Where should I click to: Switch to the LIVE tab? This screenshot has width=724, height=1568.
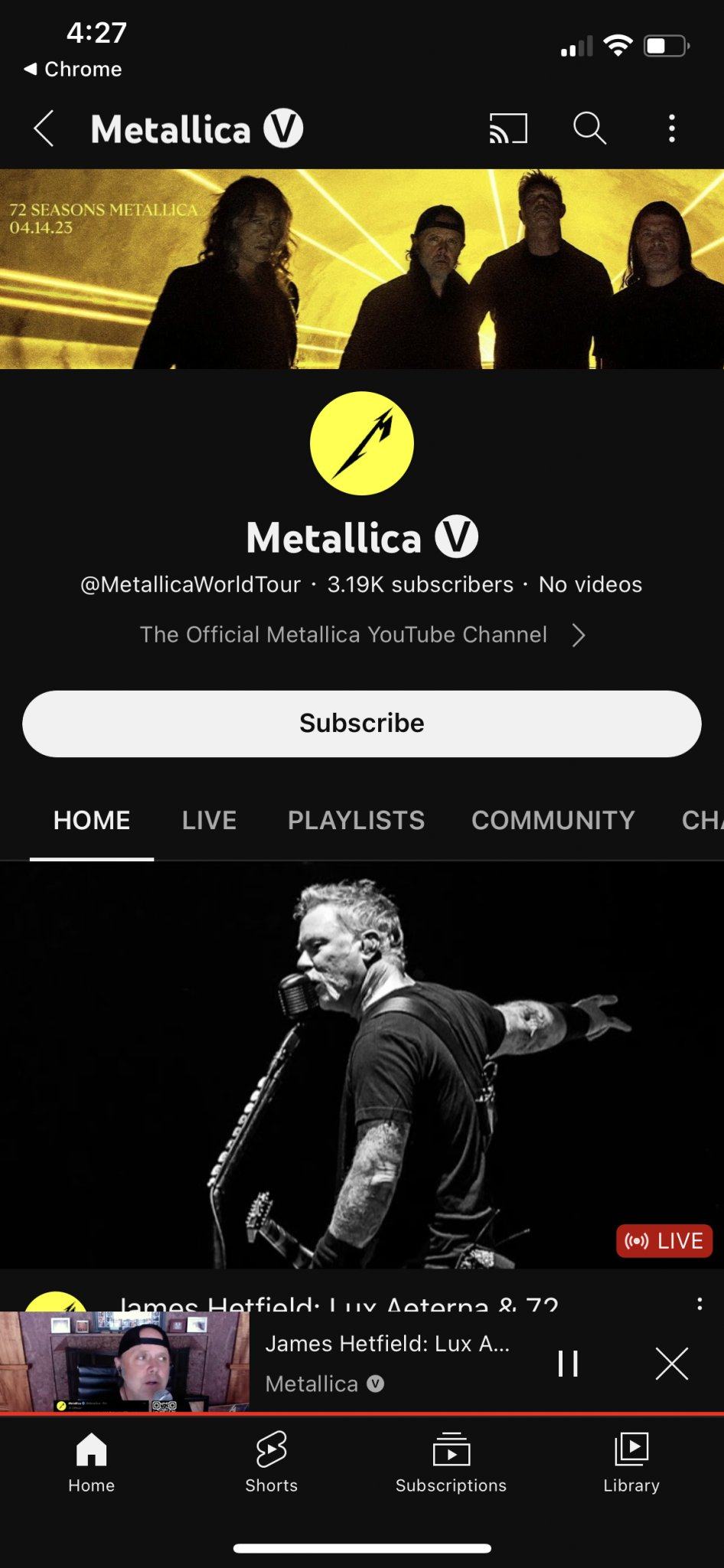(x=209, y=820)
